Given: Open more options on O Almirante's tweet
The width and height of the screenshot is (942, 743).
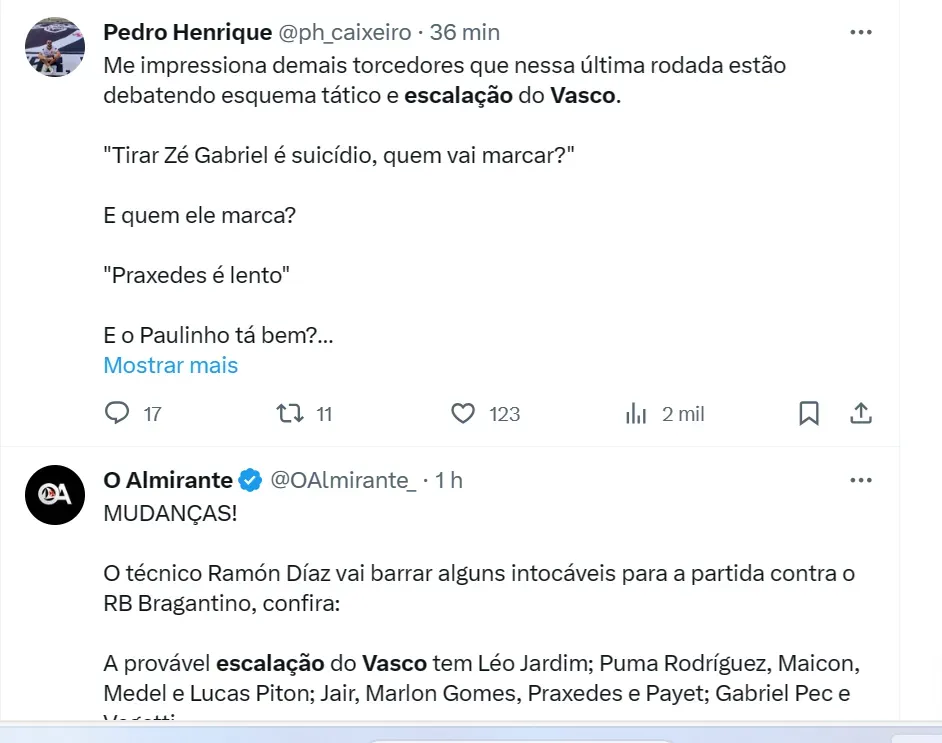Looking at the screenshot, I should coord(861,480).
